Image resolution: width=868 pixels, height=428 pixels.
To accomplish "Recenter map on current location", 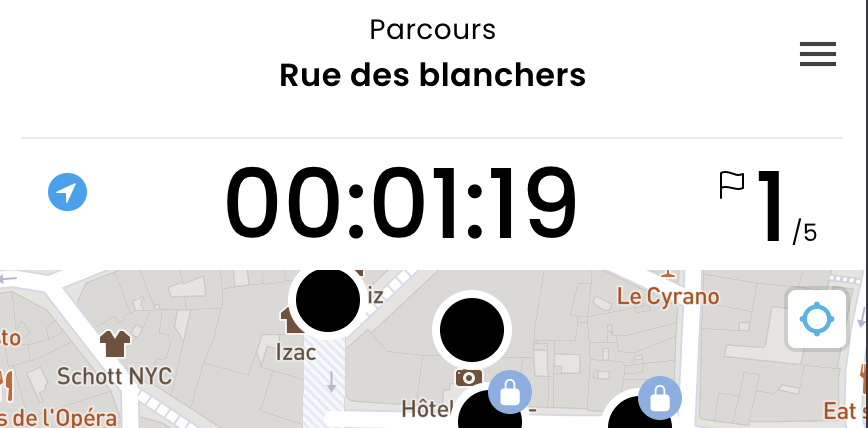I will (816, 320).
